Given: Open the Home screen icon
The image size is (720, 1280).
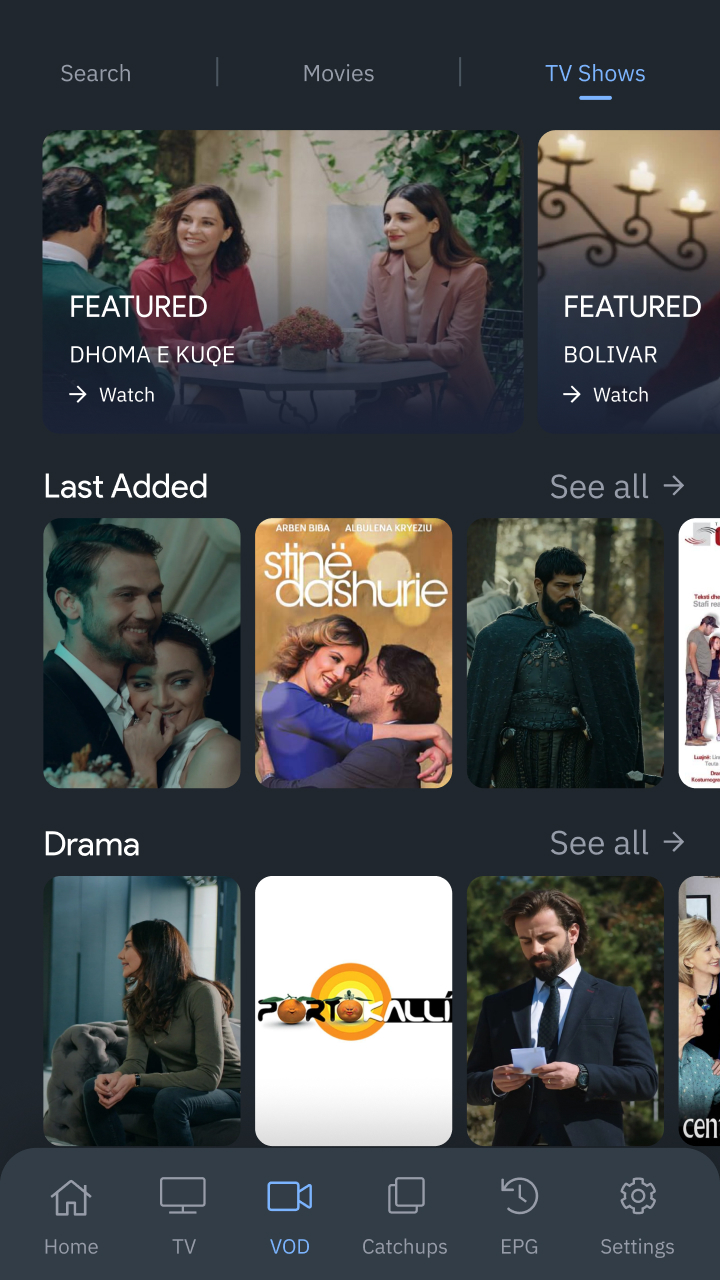Looking at the screenshot, I should coord(70,1196).
